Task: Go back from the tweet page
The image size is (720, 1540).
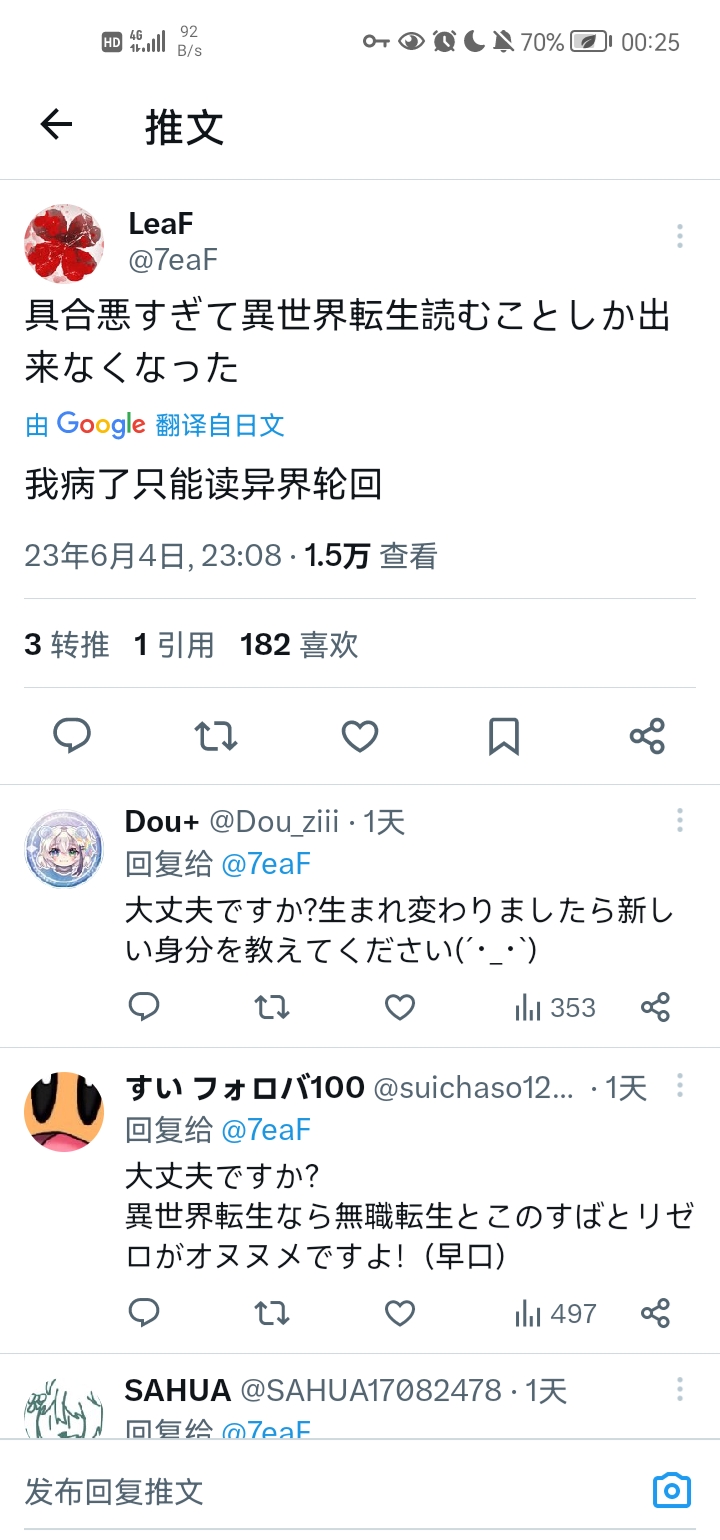Action: (57, 125)
